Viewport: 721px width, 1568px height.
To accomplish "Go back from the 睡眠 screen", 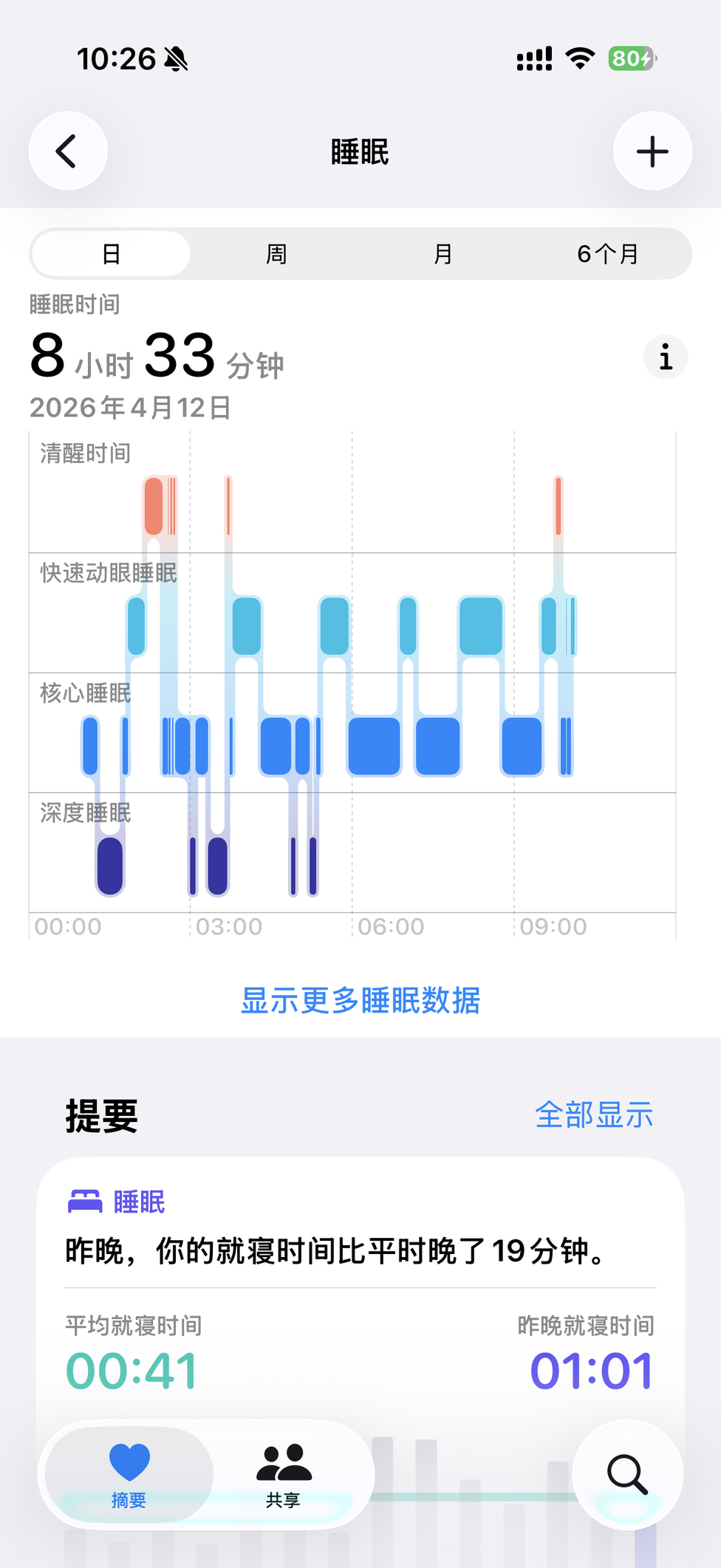I will click(68, 151).
